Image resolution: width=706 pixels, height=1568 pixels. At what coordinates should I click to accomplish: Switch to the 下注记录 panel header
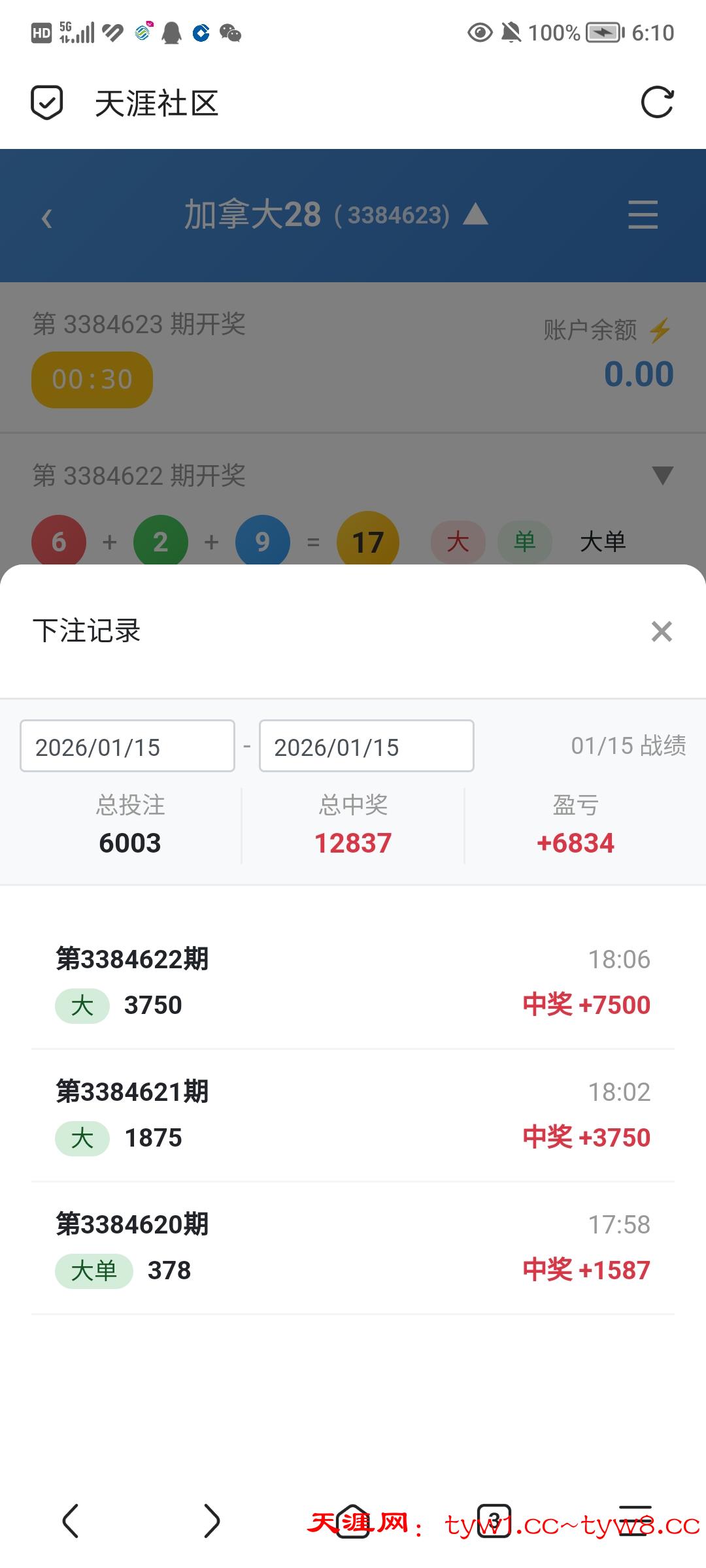[x=88, y=631]
